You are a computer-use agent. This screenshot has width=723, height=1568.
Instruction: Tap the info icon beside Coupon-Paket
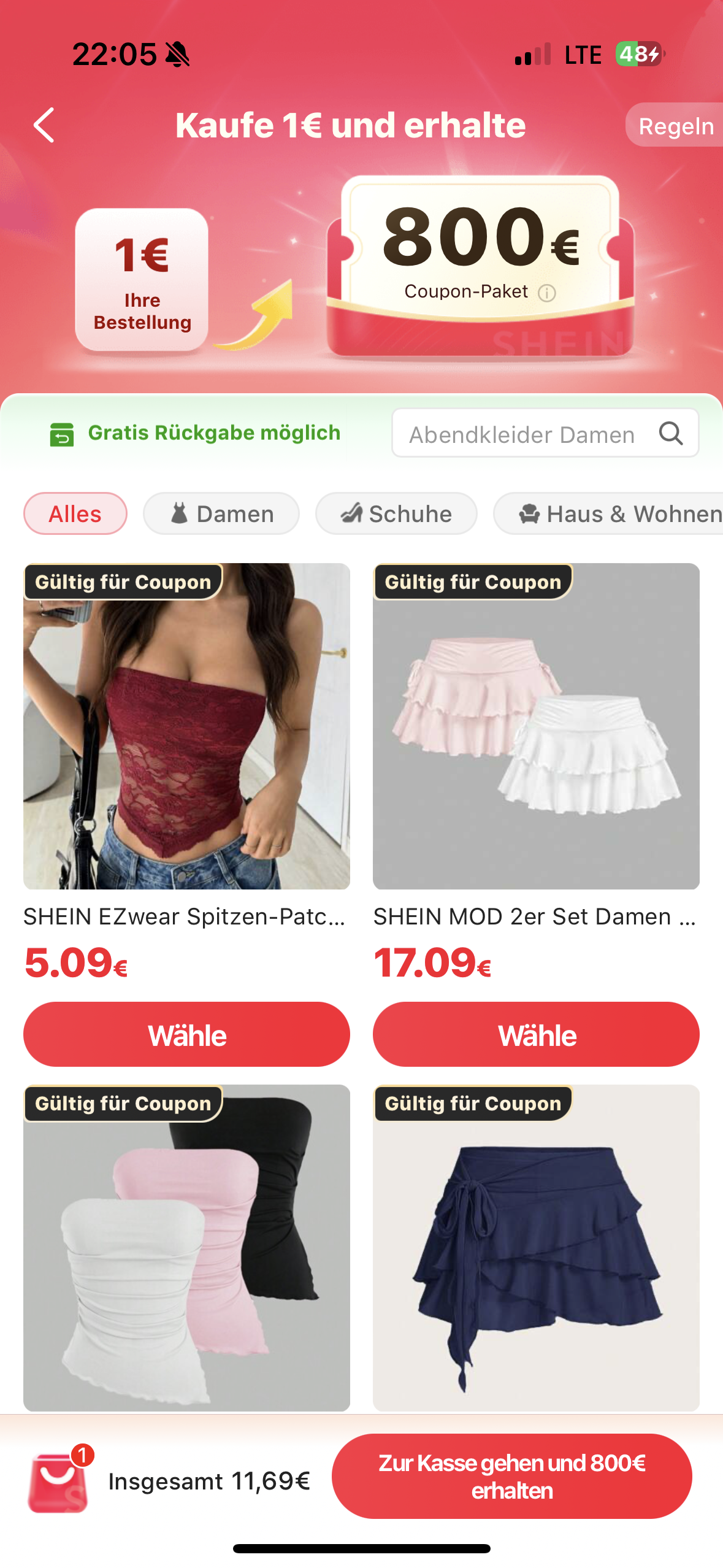[x=548, y=293]
